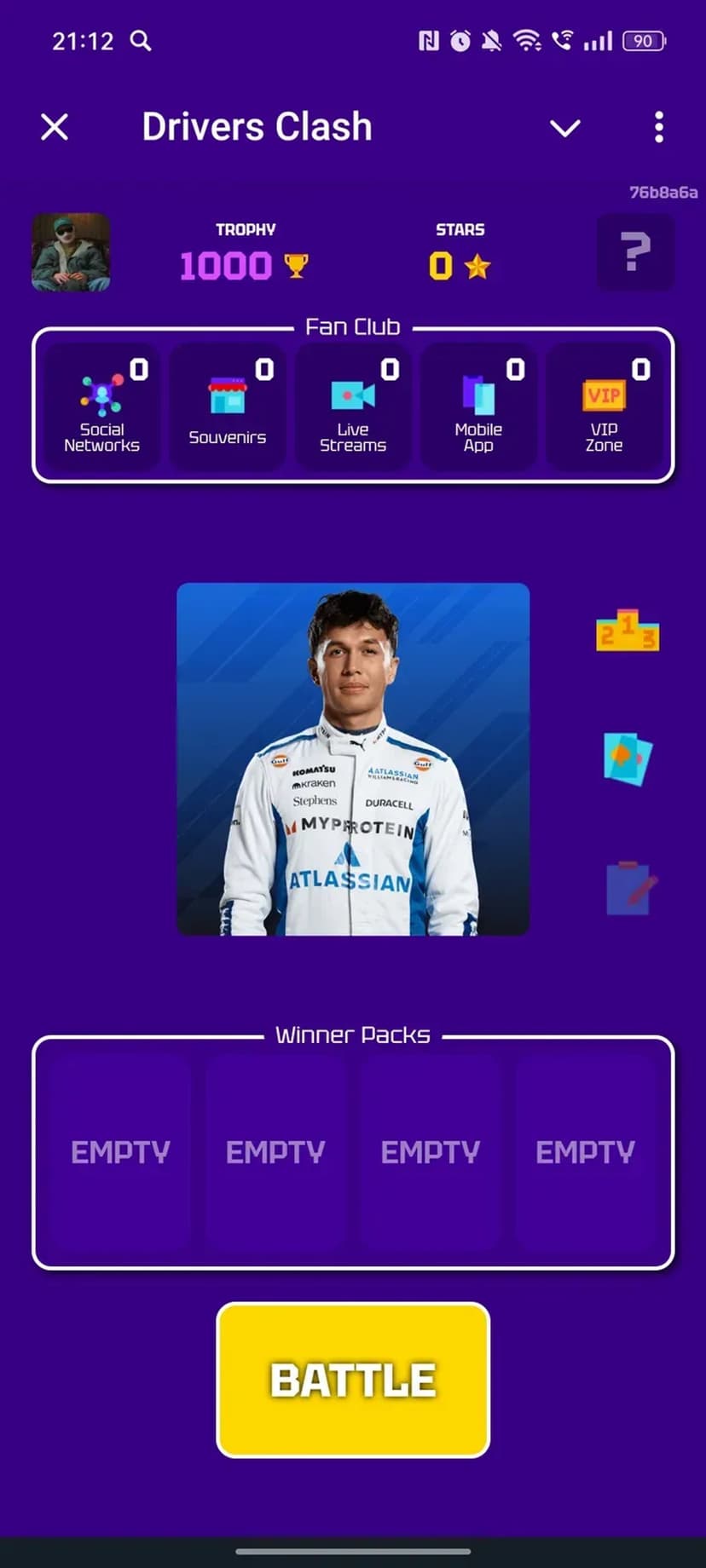Screen dimensions: 706x1568
Task: Enter the VIP Zone card
Action: coord(604,406)
